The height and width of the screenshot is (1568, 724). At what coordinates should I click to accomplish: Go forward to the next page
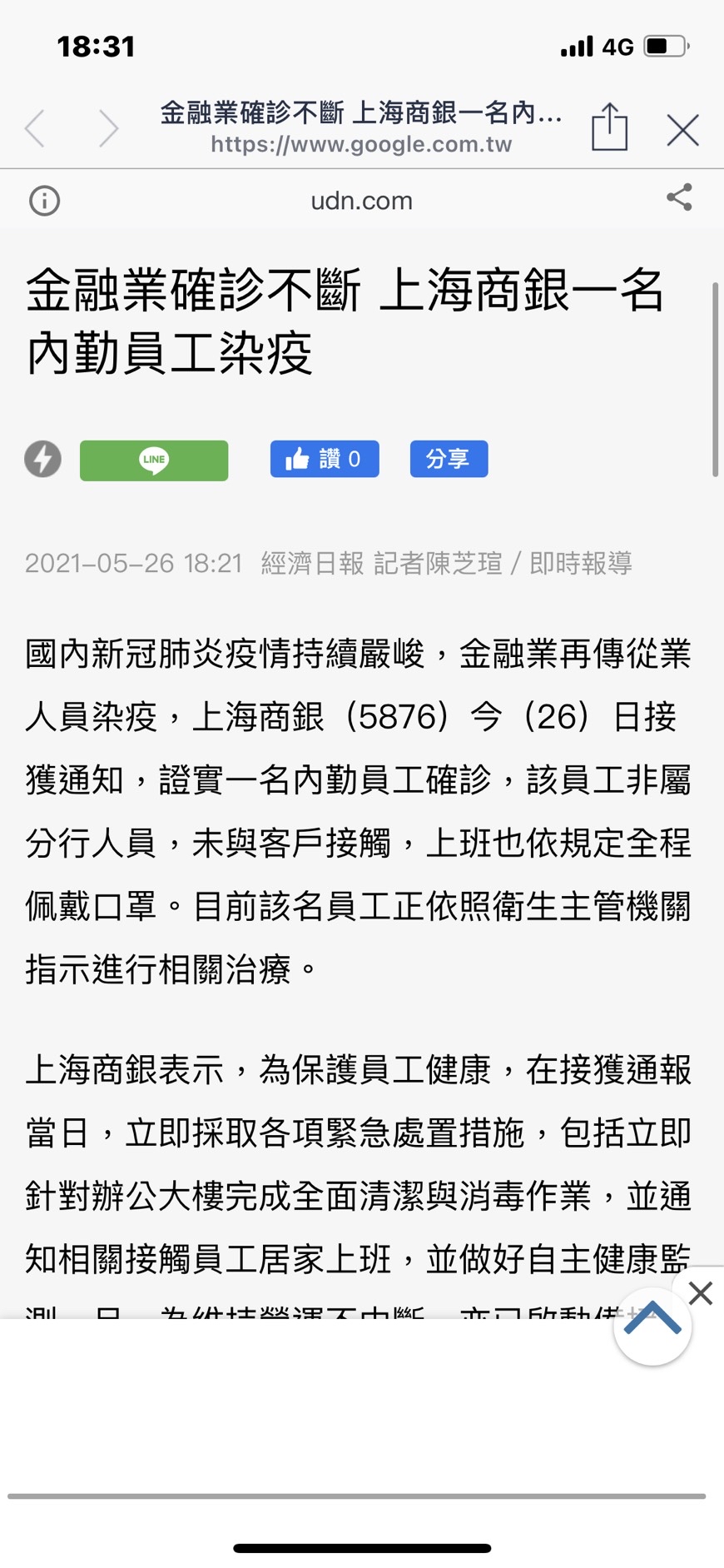[x=108, y=129]
